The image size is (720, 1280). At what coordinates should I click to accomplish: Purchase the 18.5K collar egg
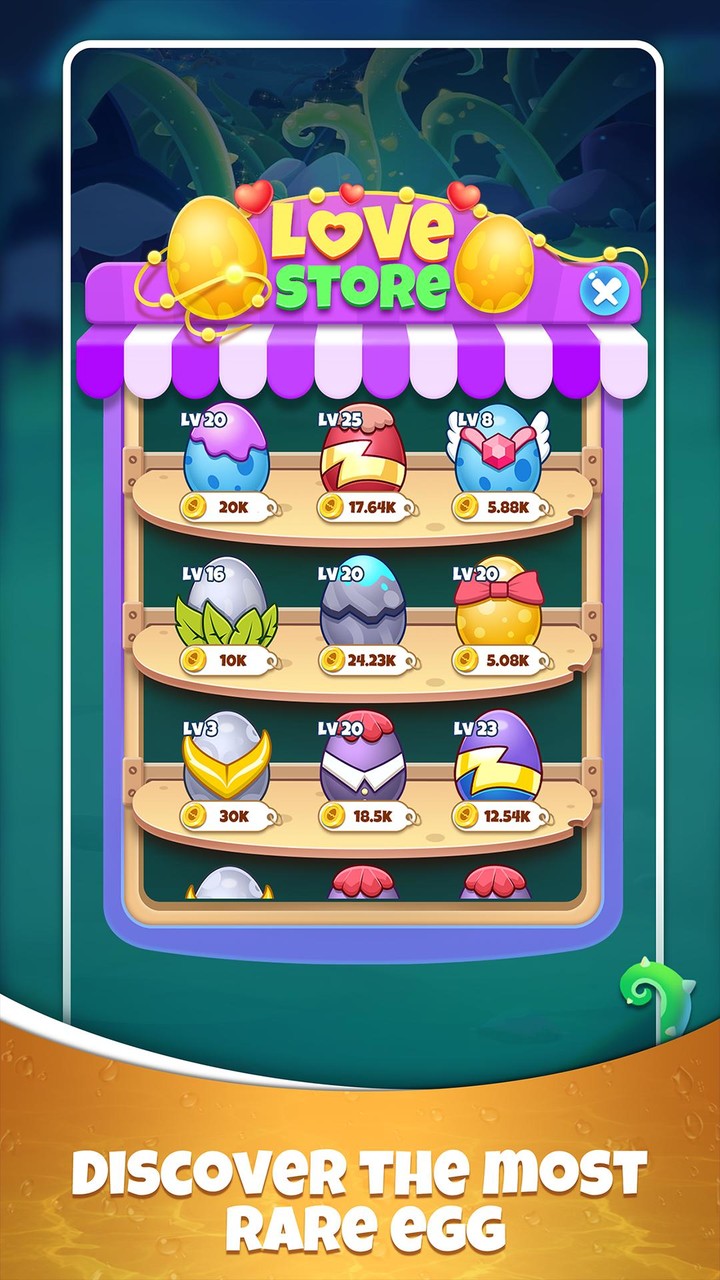click(x=362, y=814)
